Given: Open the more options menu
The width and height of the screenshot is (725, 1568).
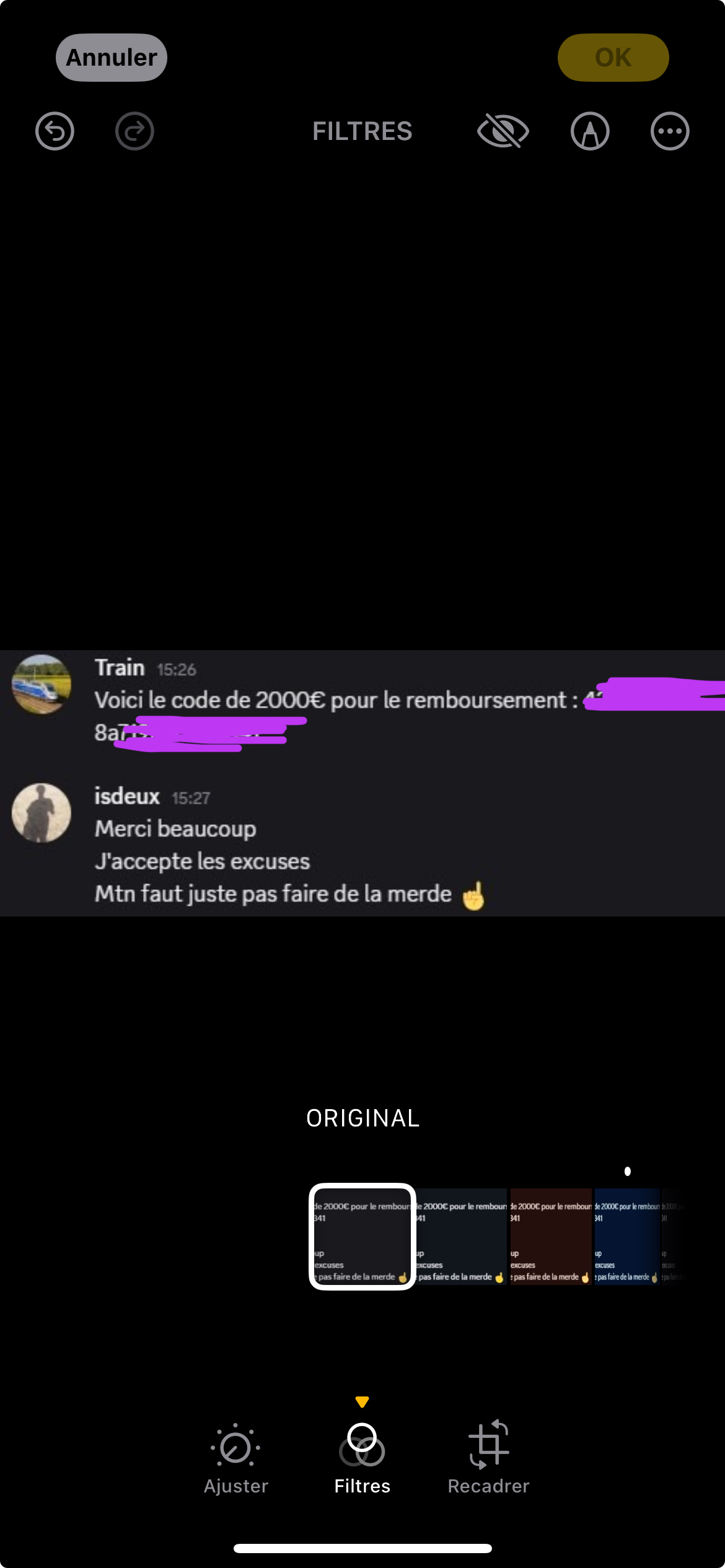Looking at the screenshot, I should coord(670,131).
